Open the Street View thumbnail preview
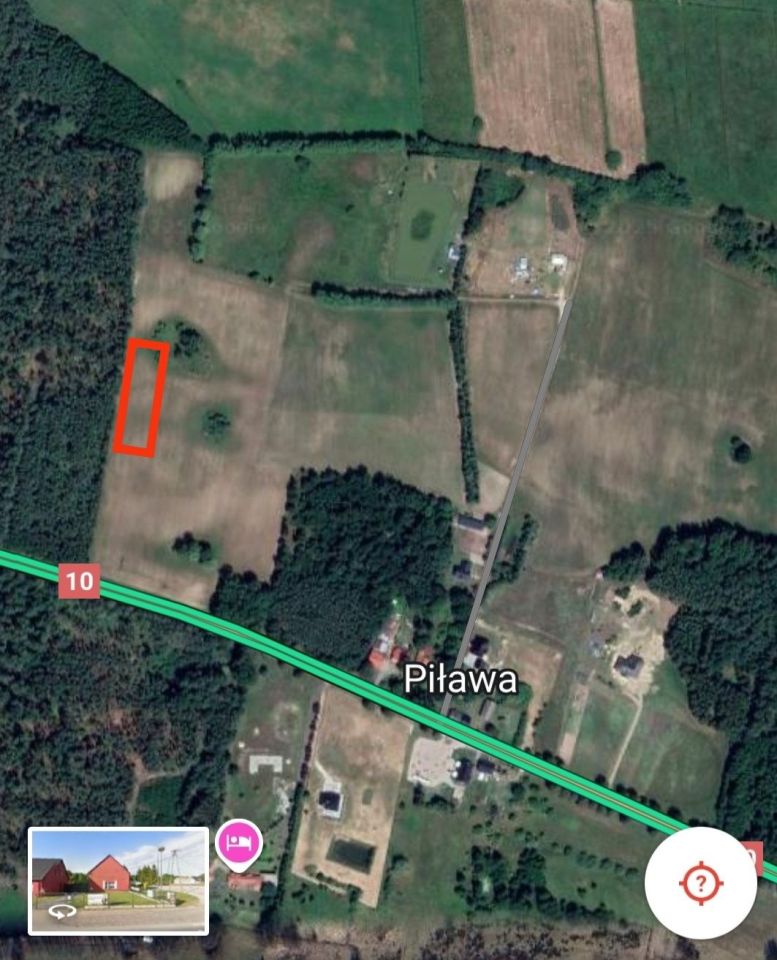Image resolution: width=777 pixels, height=960 pixels. (120, 883)
